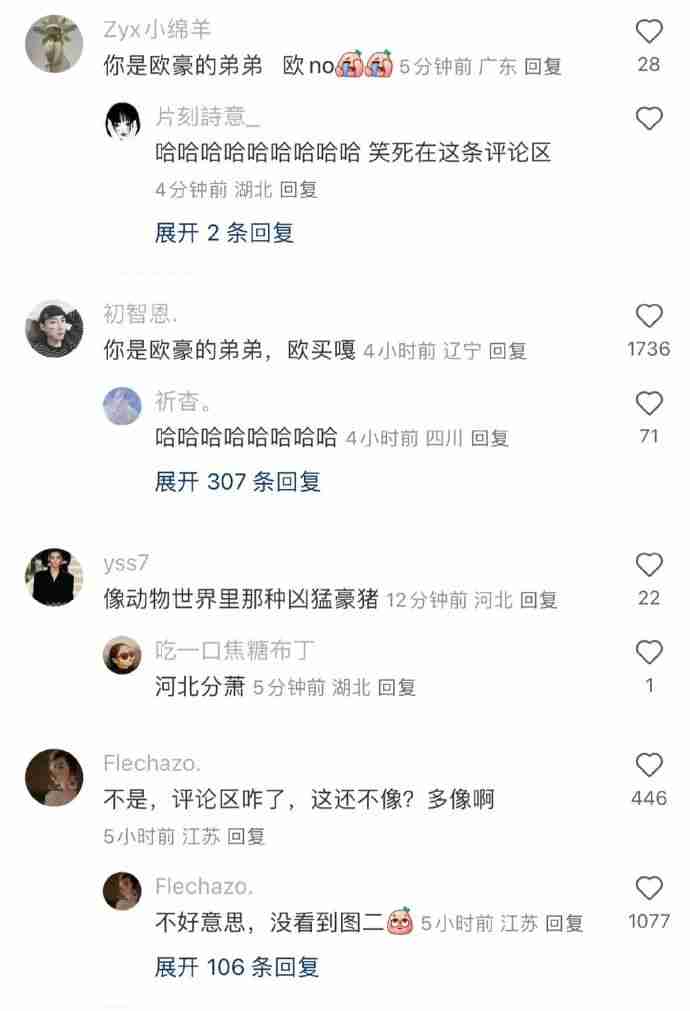Viewport: 690px width, 1011px height.
Task: Like 祈杏's reply
Action: click(x=649, y=403)
